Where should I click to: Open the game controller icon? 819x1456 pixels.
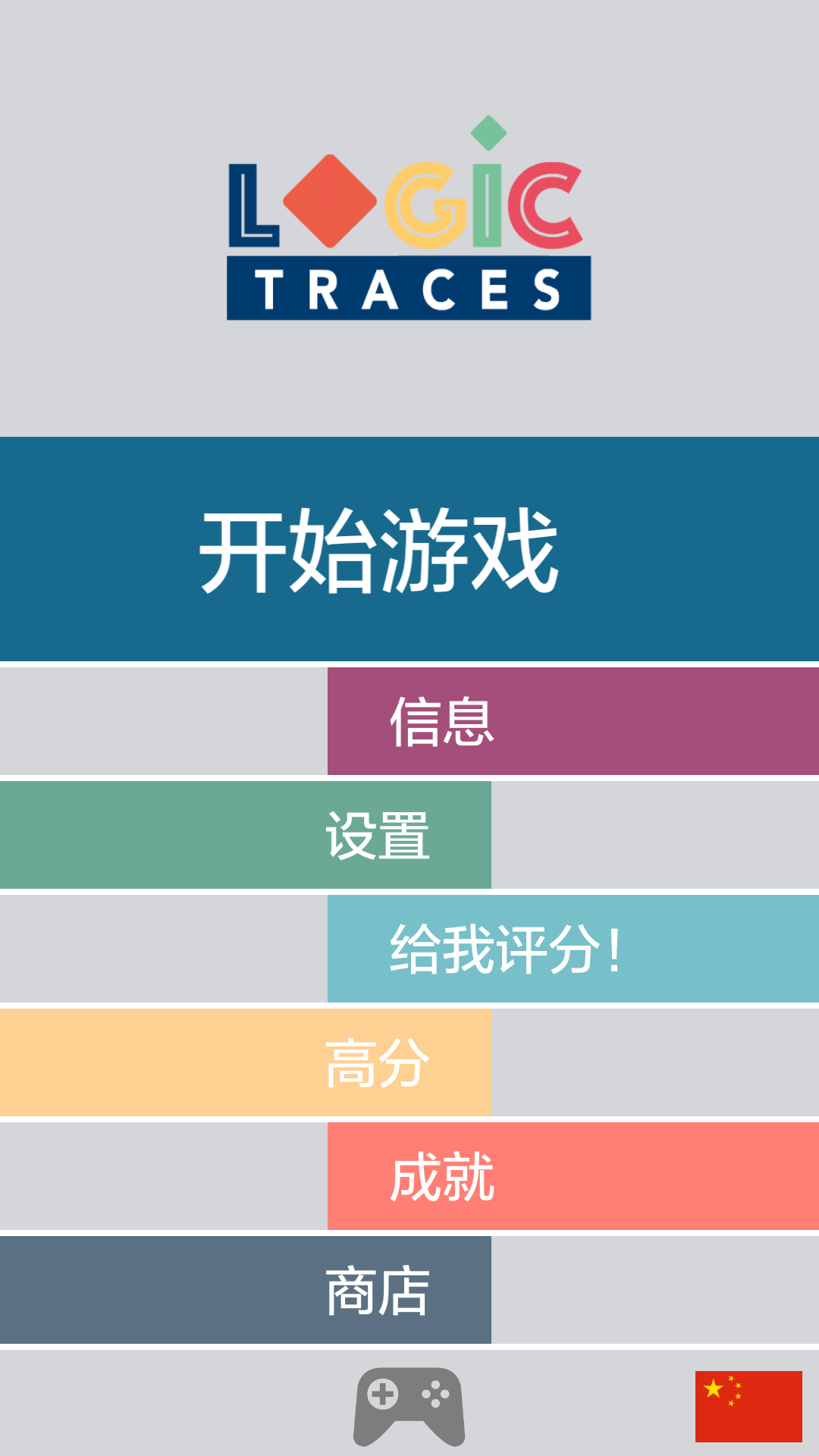pos(409,1405)
